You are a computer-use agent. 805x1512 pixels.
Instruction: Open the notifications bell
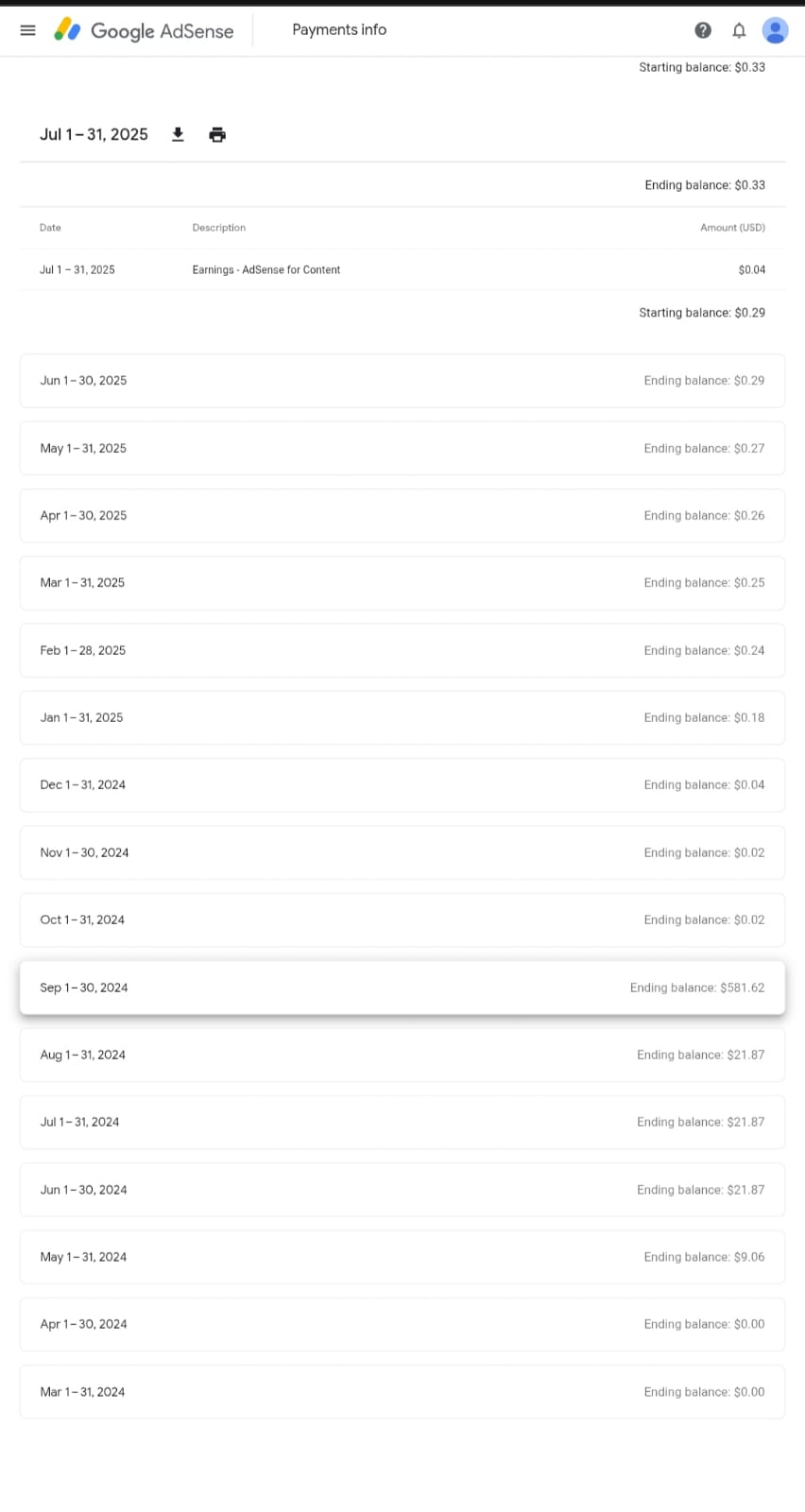point(740,30)
